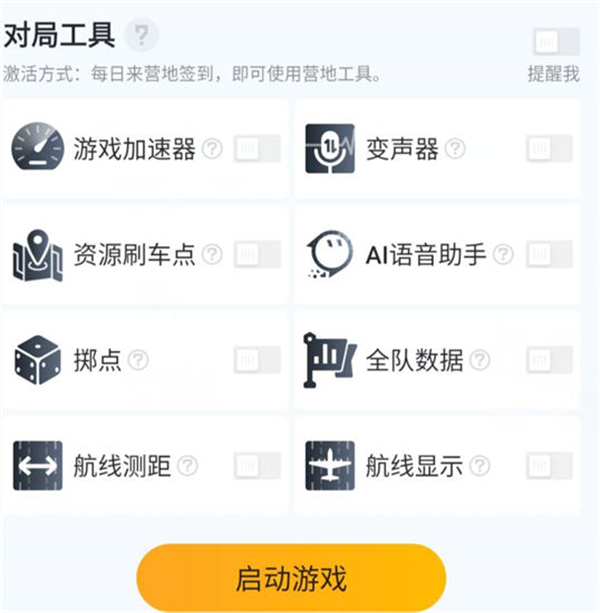Open the 全队数据 help tooltip
This screenshot has width=600, height=613.
480,360
